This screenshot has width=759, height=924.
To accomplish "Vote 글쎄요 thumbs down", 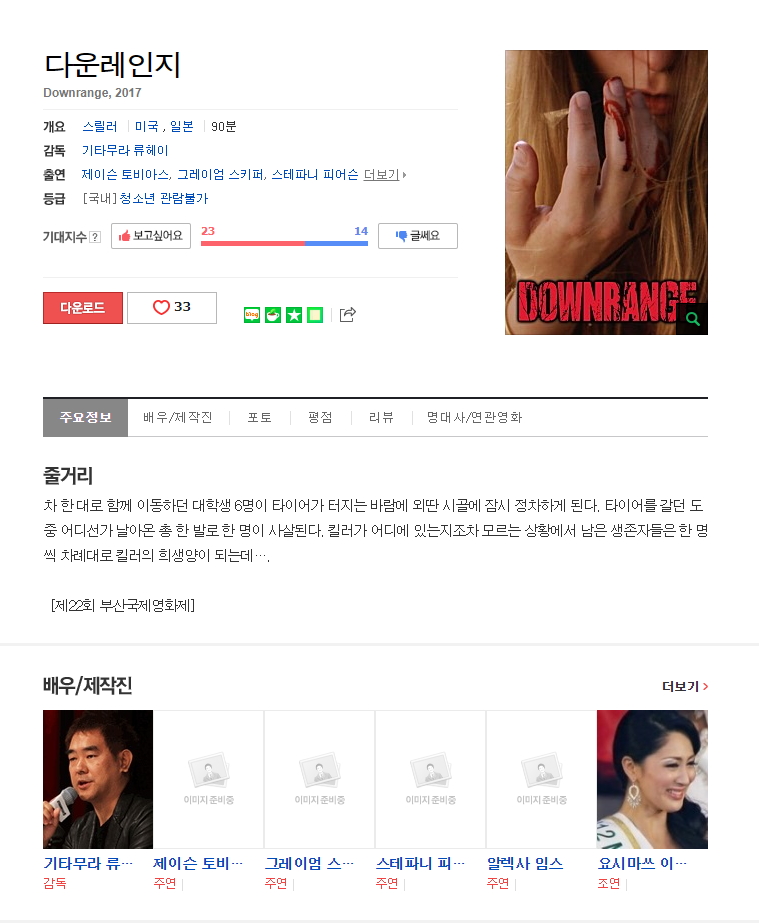I will point(418,236).
